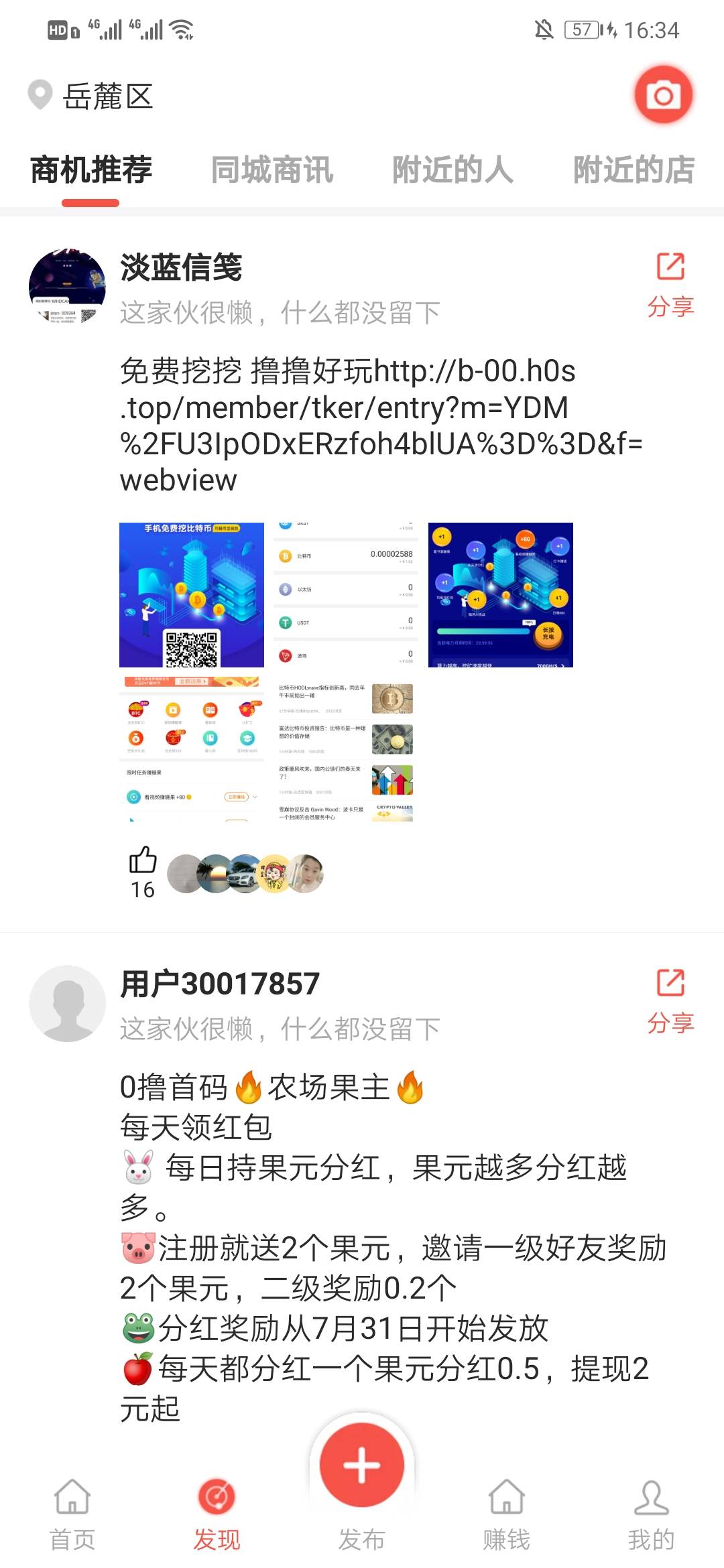The width and height of the screenshot is (724, 1568).
Task: Select the 商机推荐 tab
Action: click(91, 170)
